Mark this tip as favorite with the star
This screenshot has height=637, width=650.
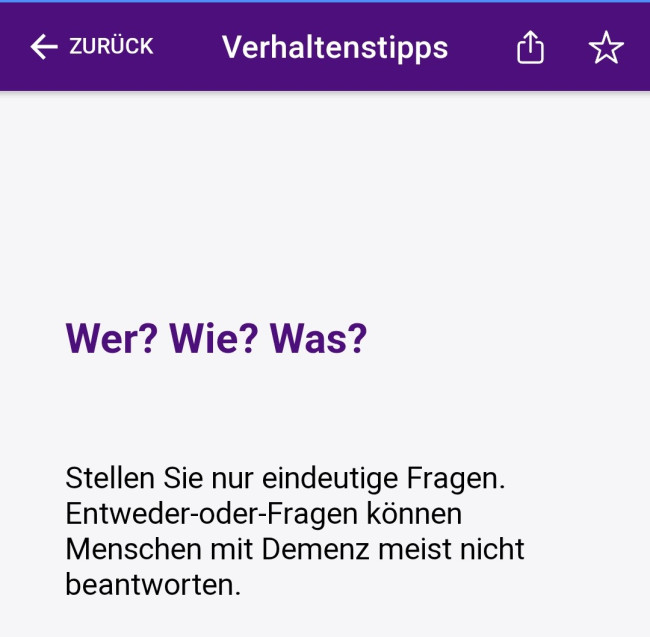pyautogui.click(x=606, y=47)
